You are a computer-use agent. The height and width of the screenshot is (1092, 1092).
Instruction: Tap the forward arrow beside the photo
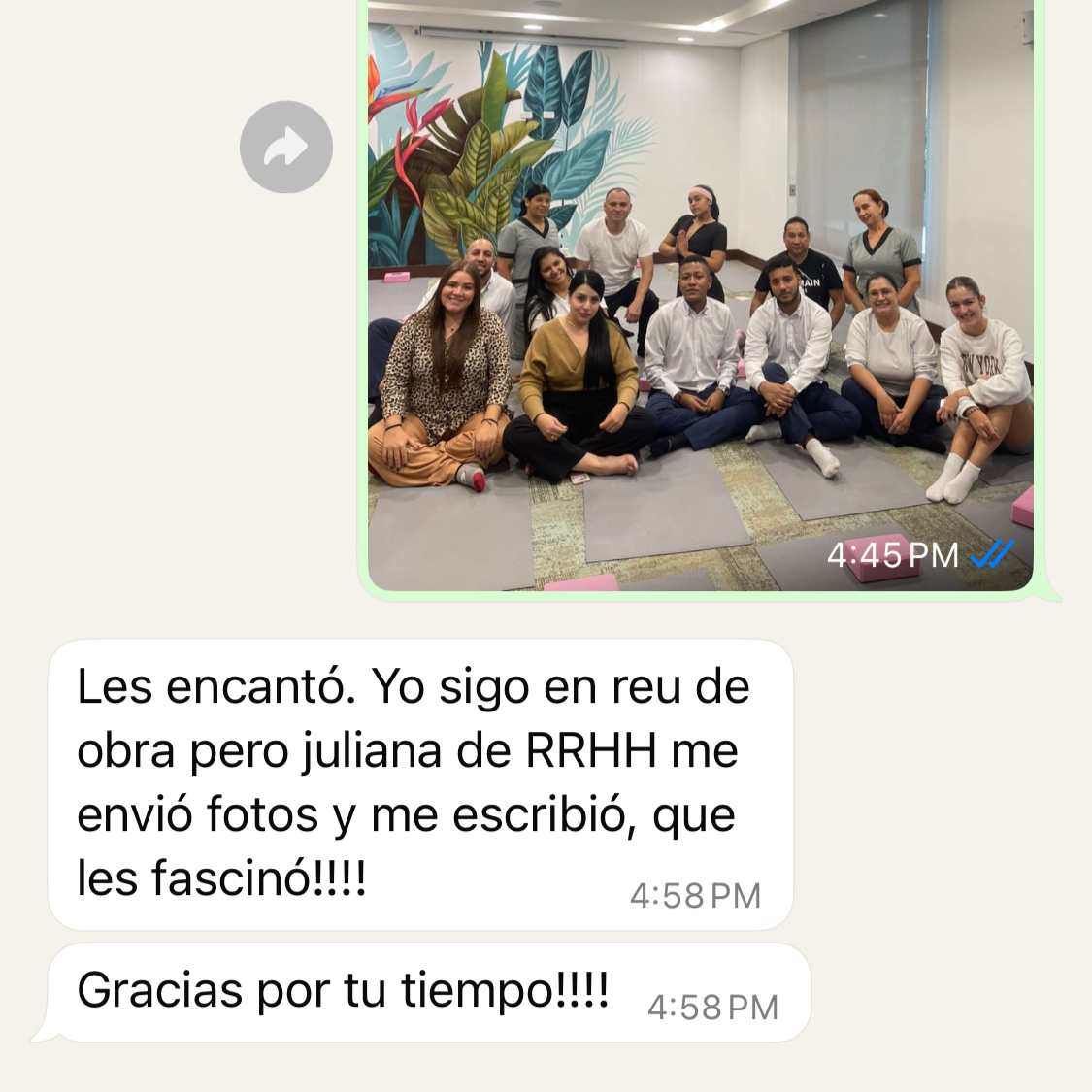pos(286,148)
